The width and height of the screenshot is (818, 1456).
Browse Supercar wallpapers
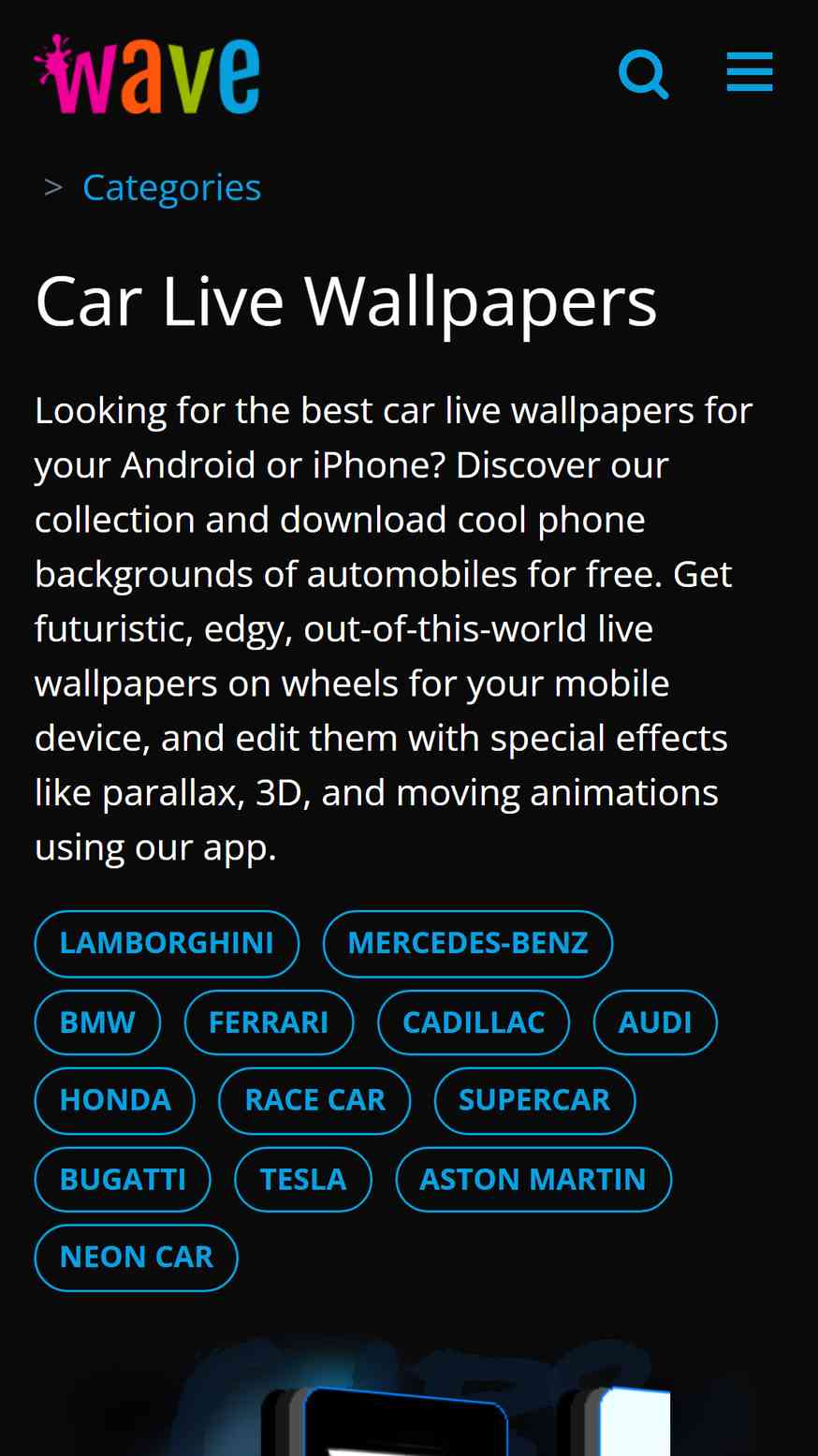coord(534,1100)
